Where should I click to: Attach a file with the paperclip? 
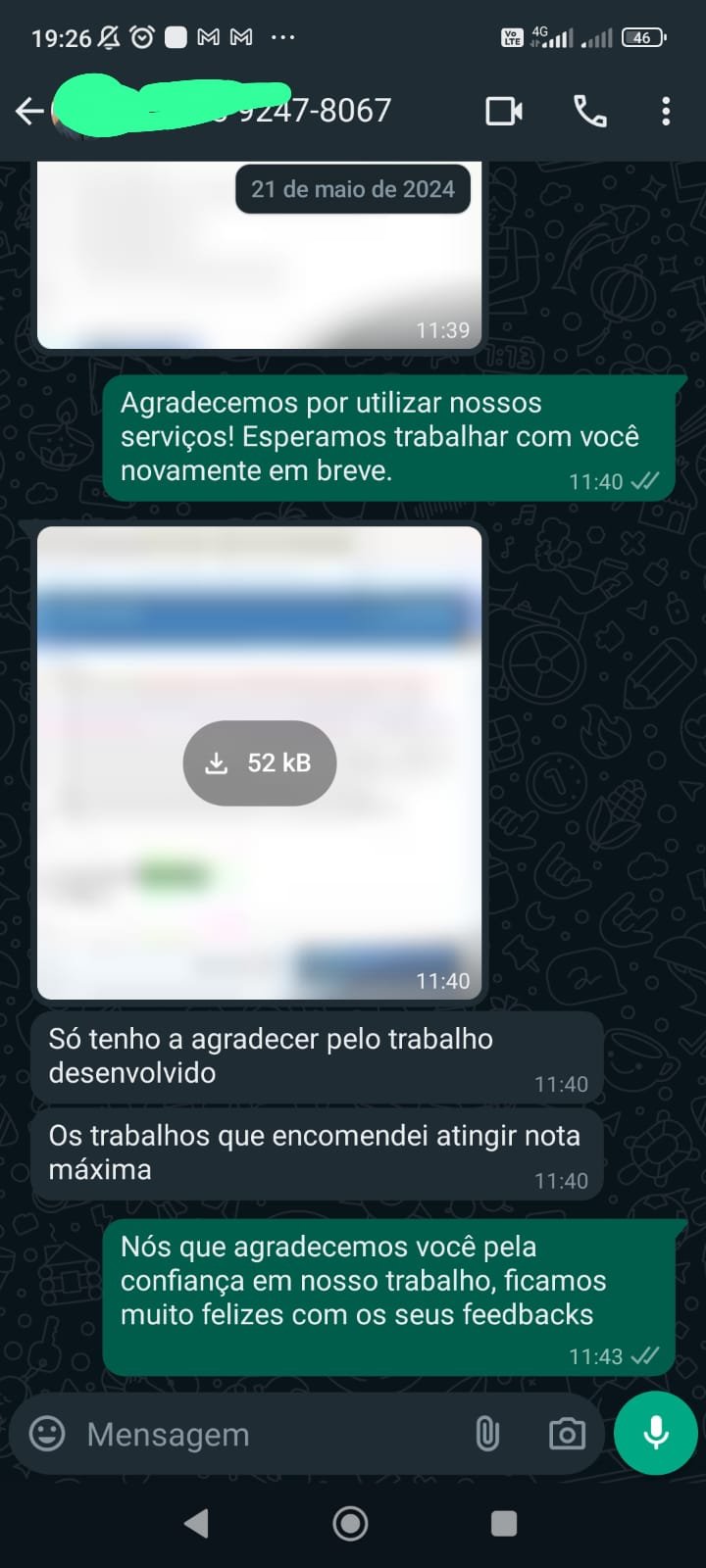(x=487, y=1434)
